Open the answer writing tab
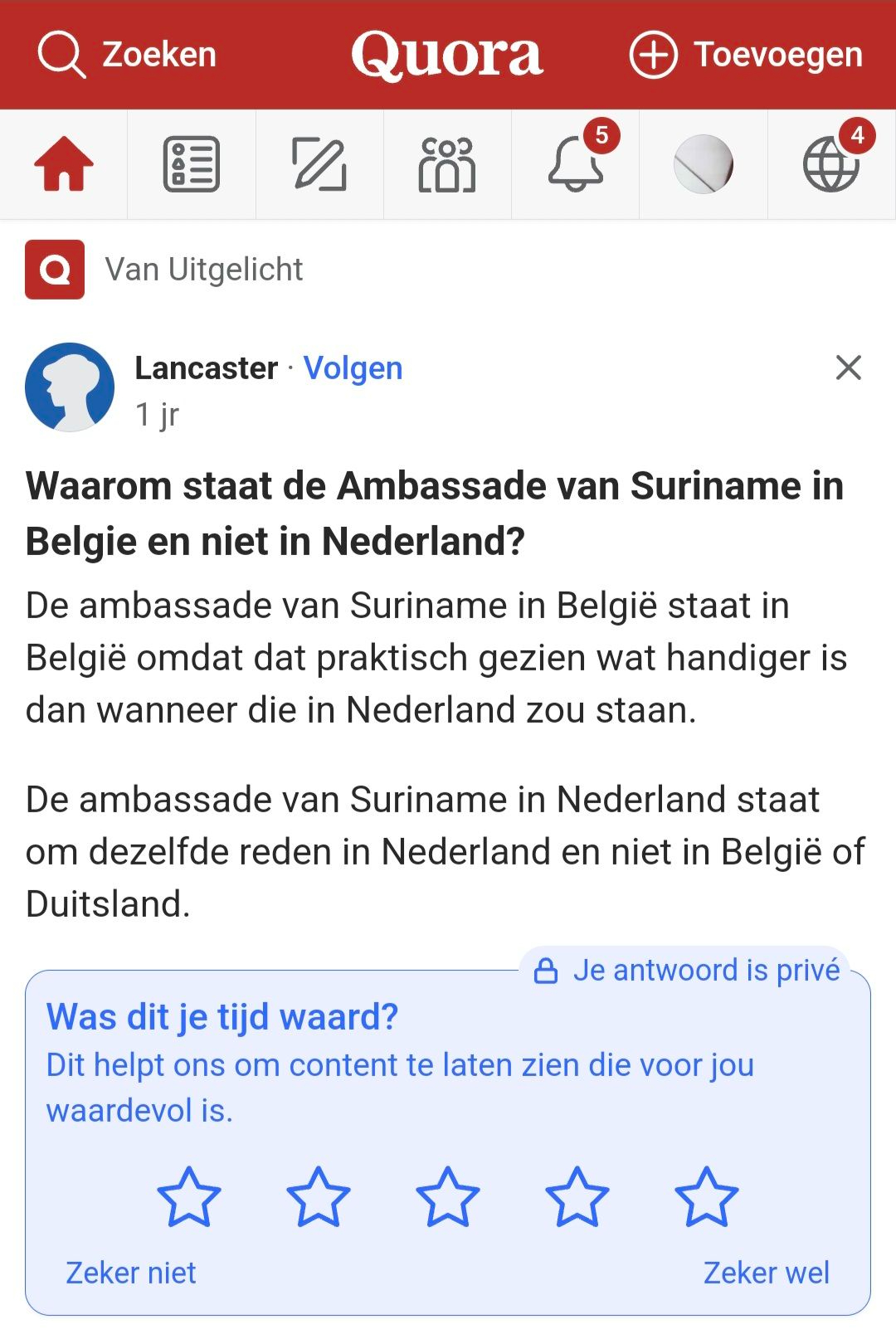The height and width of the screenshot is (1344, 896). 319,164
